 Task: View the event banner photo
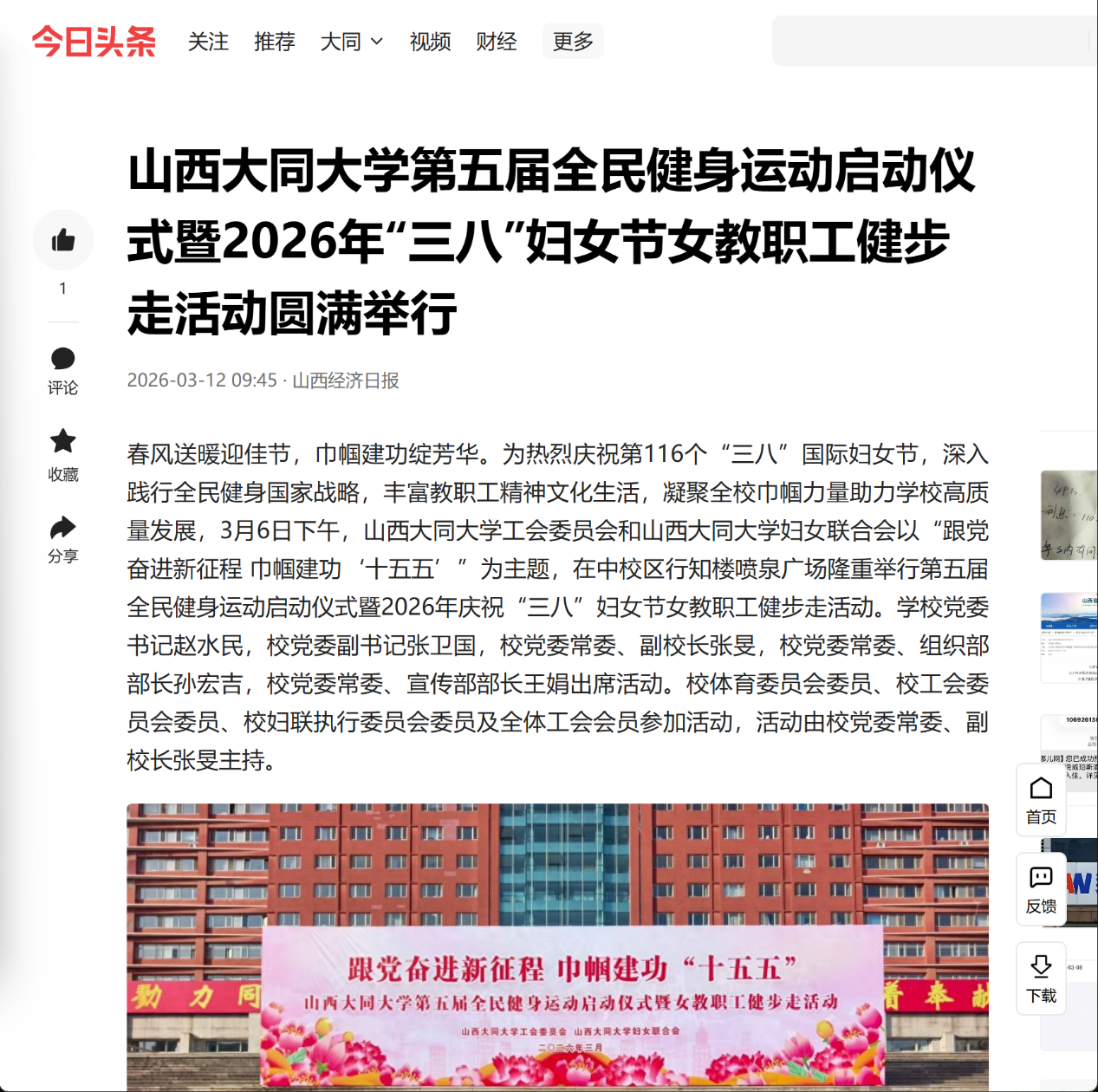click(x=557, y=945)
